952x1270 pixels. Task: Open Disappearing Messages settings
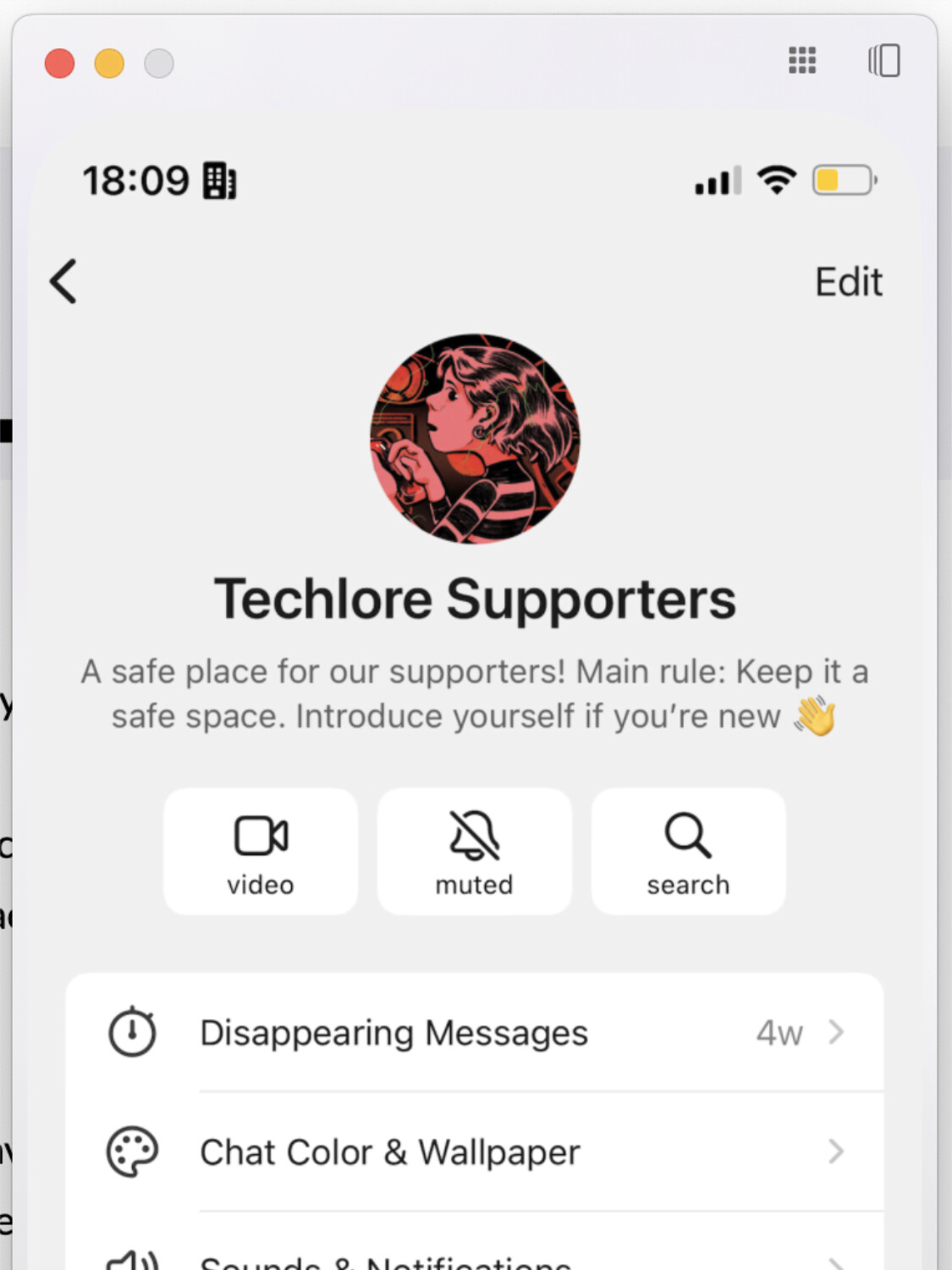pos(475,1033)
